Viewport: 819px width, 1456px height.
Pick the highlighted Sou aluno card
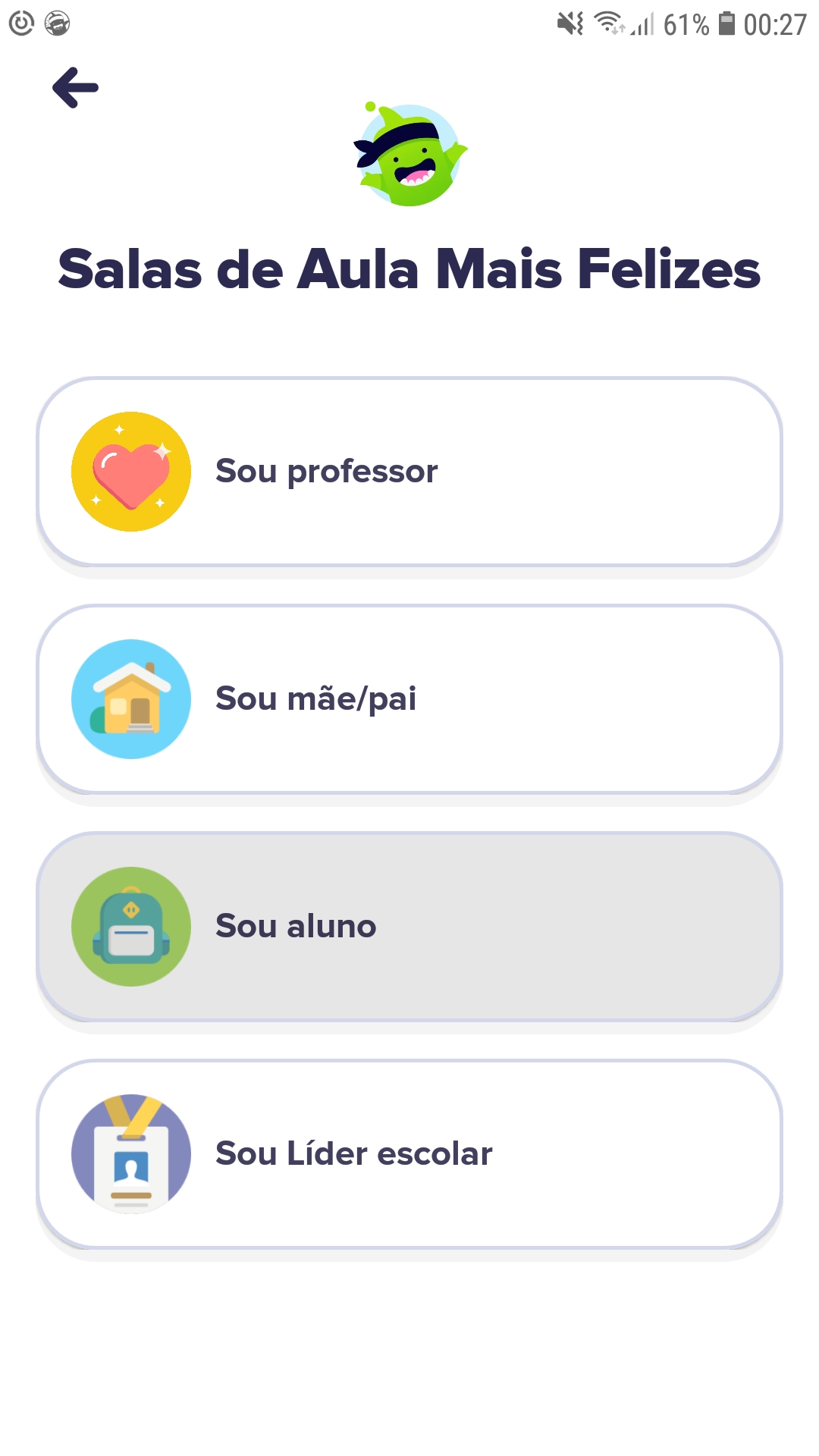coord(408,926)
